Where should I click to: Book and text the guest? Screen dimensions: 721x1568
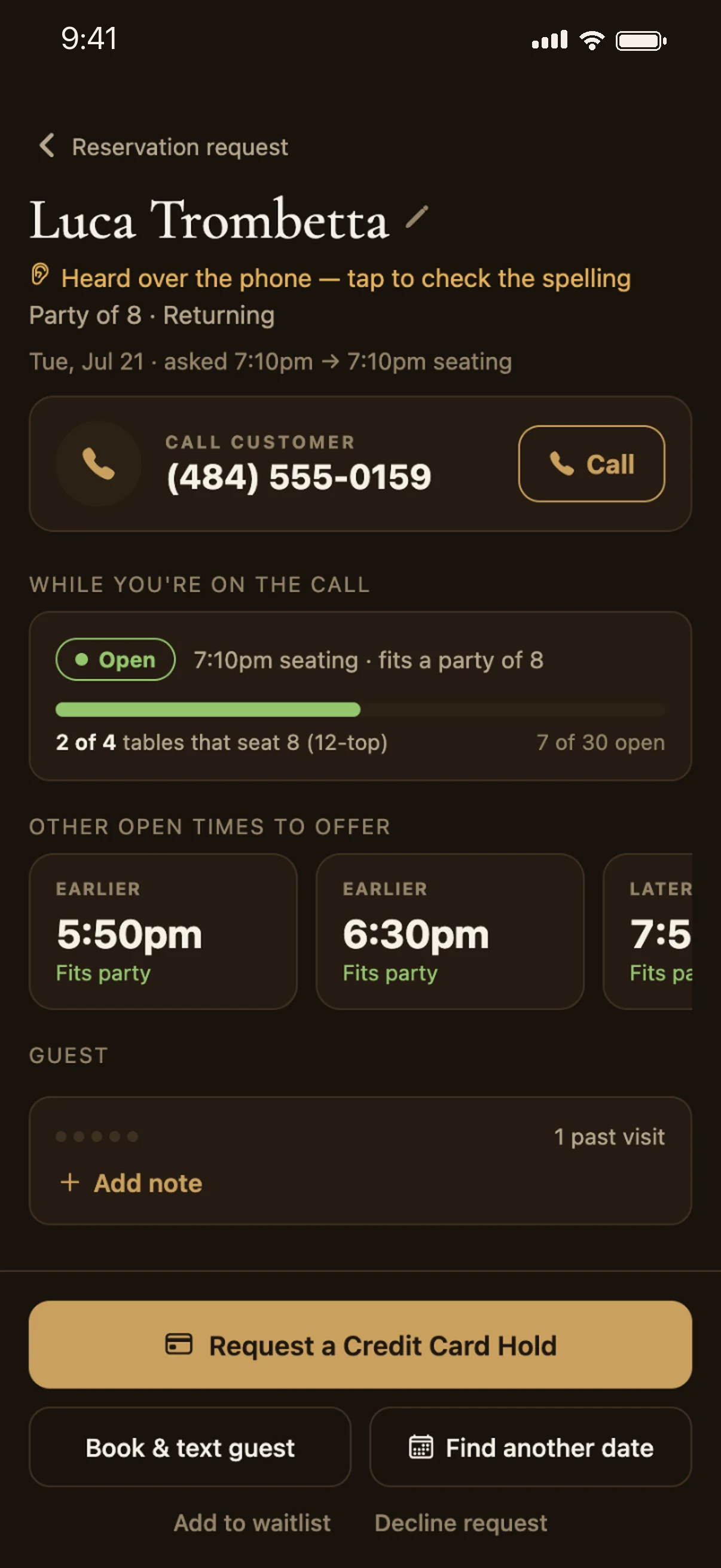(190, 1447)
